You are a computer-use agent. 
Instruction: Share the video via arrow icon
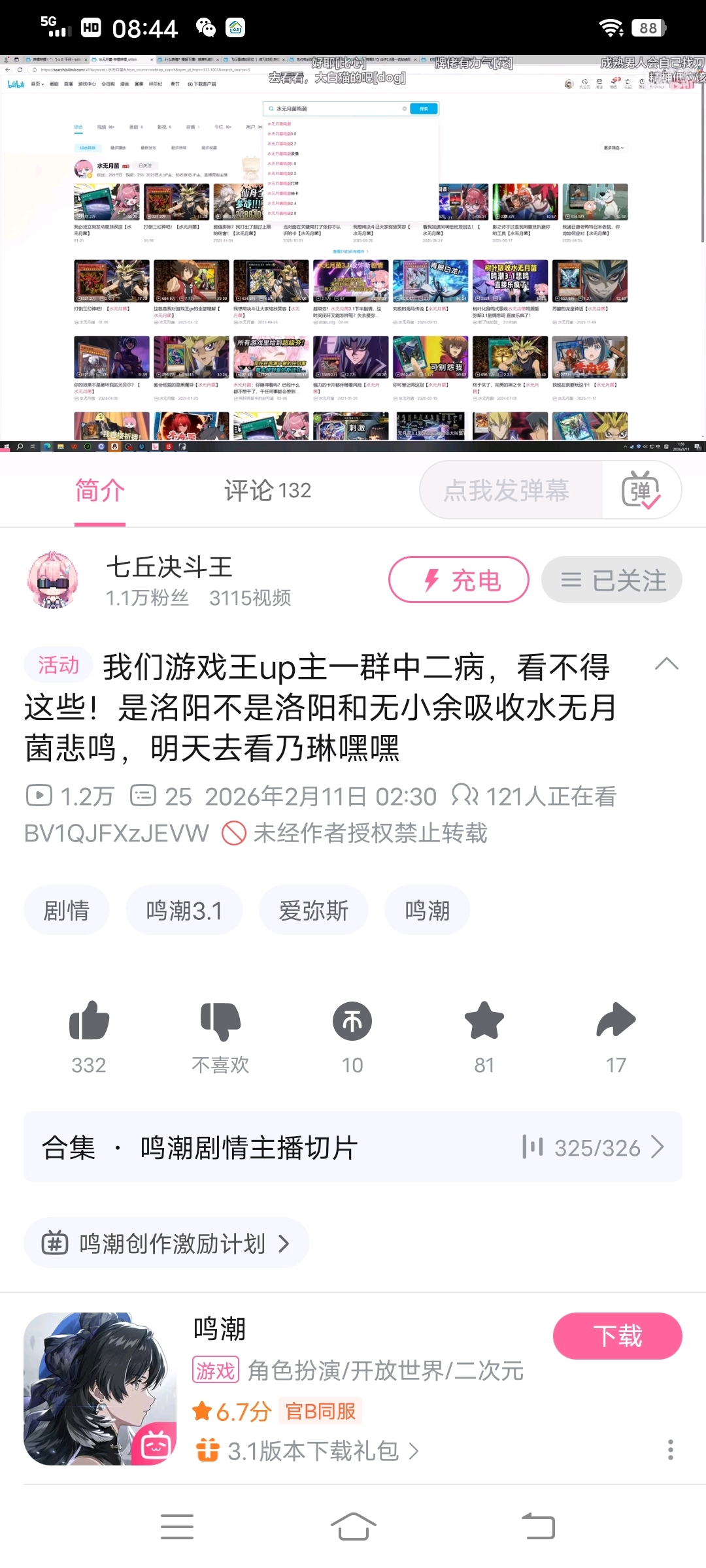click(x=616, y=1021)
